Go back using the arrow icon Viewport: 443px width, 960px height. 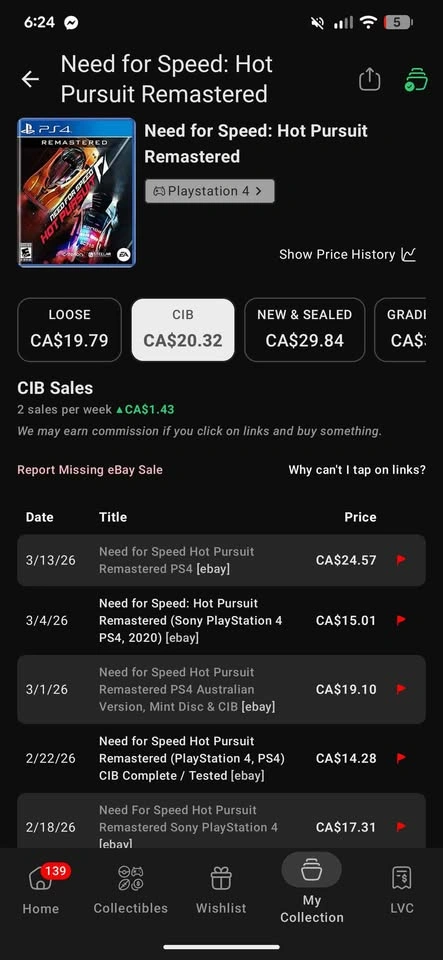(30, 79)
